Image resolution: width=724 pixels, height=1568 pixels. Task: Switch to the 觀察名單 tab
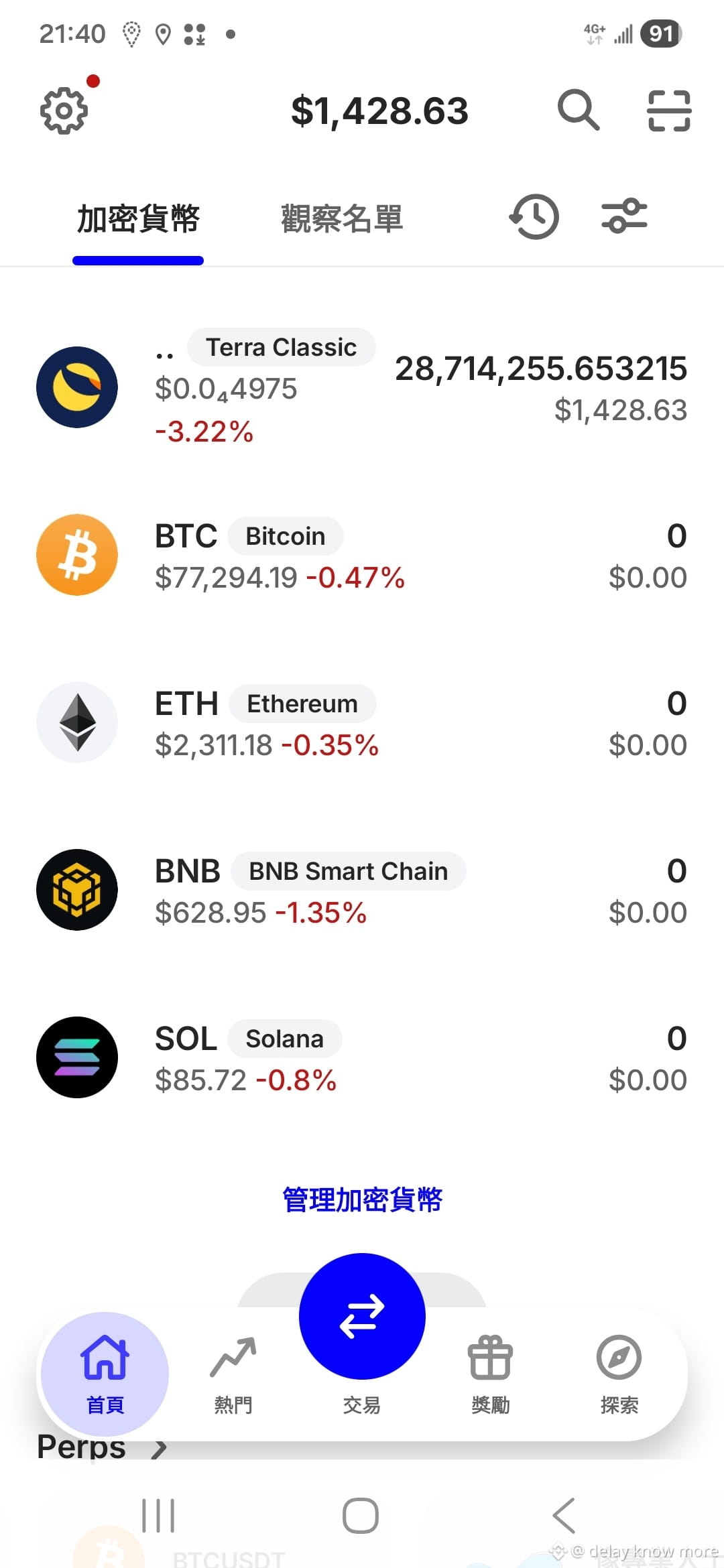tap(342, 218)
